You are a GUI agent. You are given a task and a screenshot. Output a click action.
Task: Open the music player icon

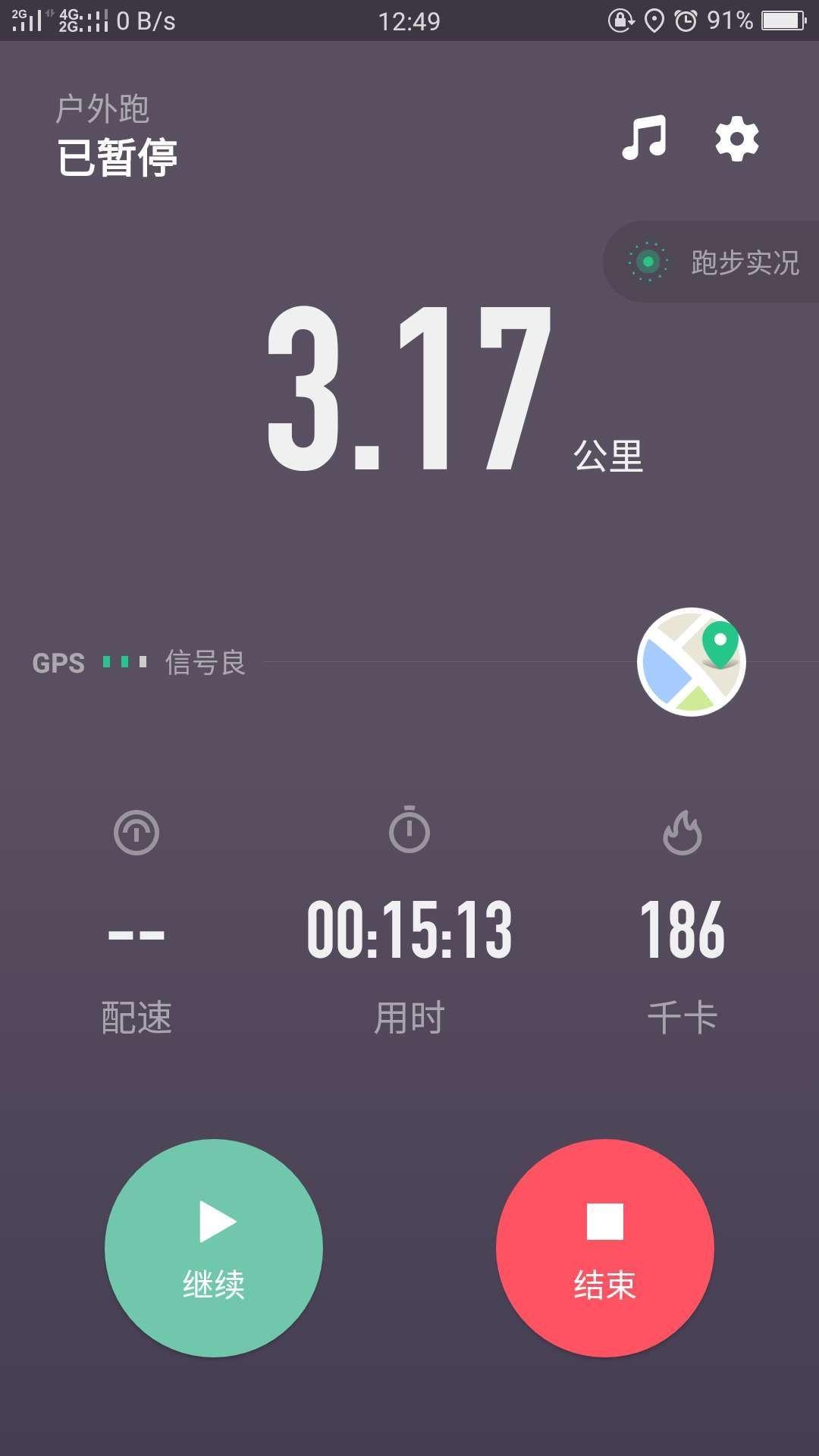[644, 140]
